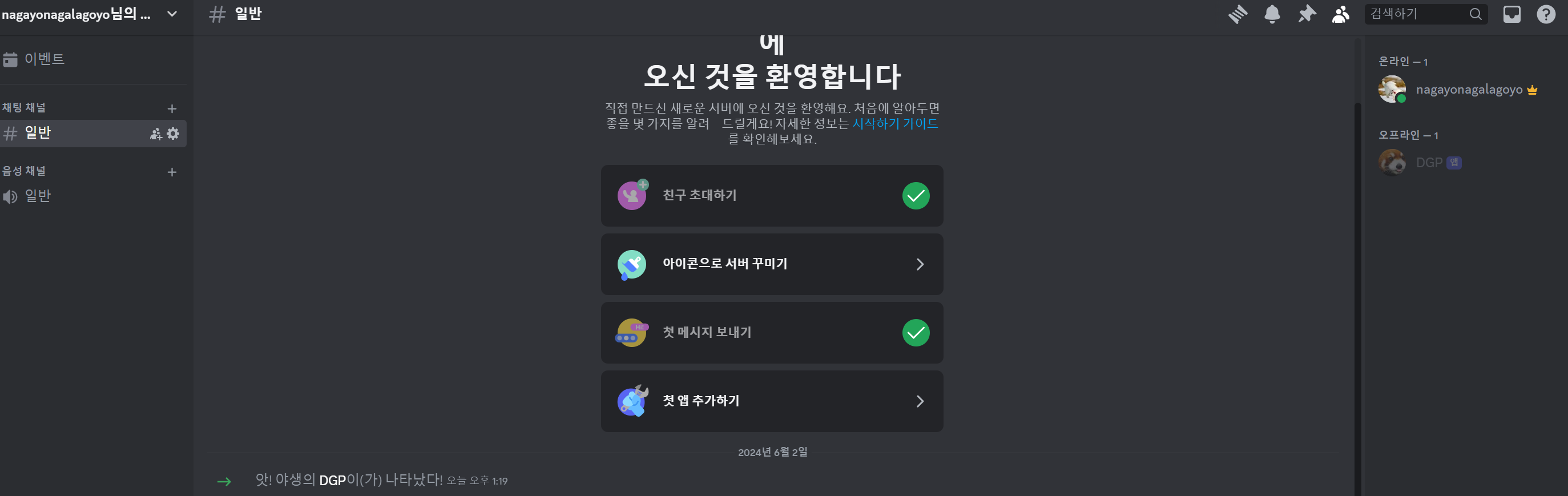Create a new voice channel with plus icon

click(x=172, y=172)
